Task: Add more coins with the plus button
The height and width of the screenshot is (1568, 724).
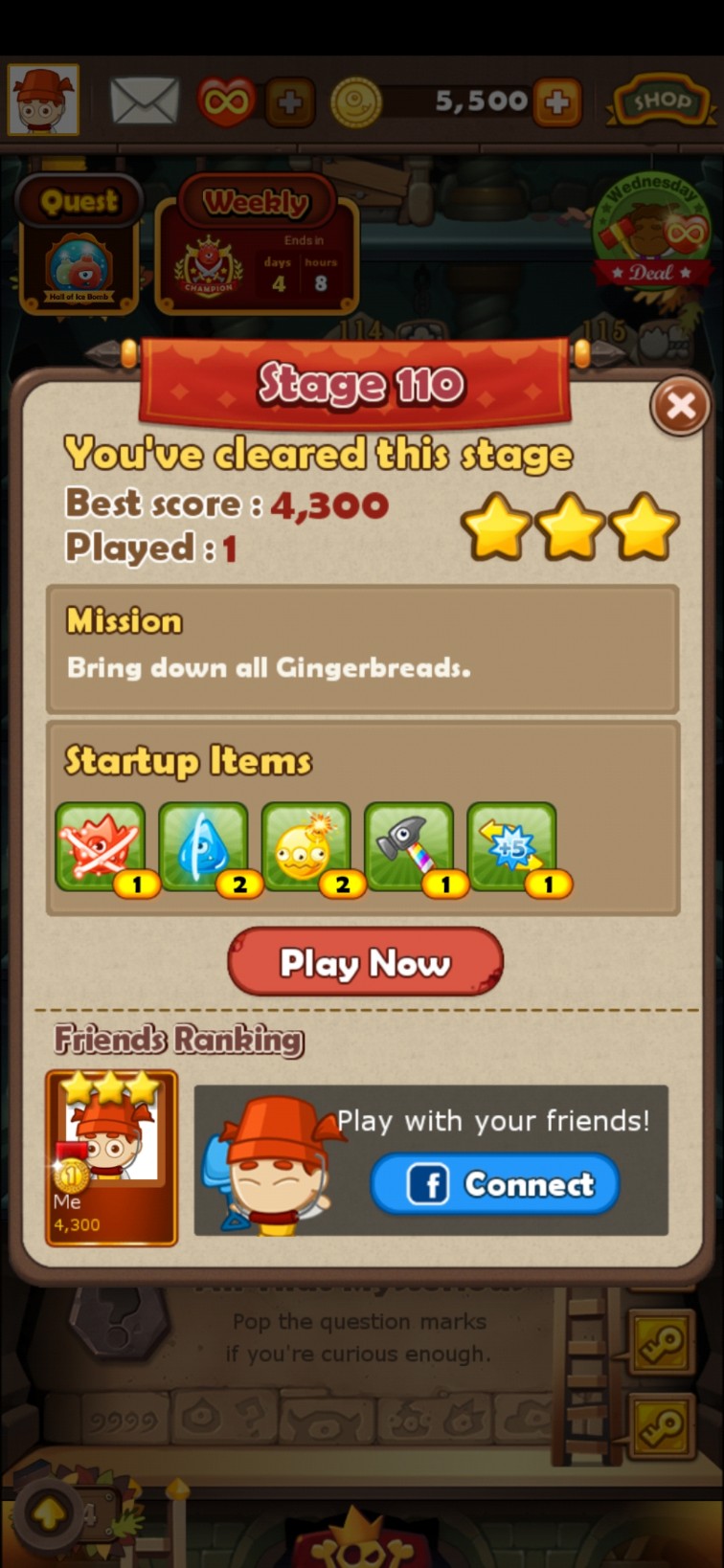Action: pos(557,101)
